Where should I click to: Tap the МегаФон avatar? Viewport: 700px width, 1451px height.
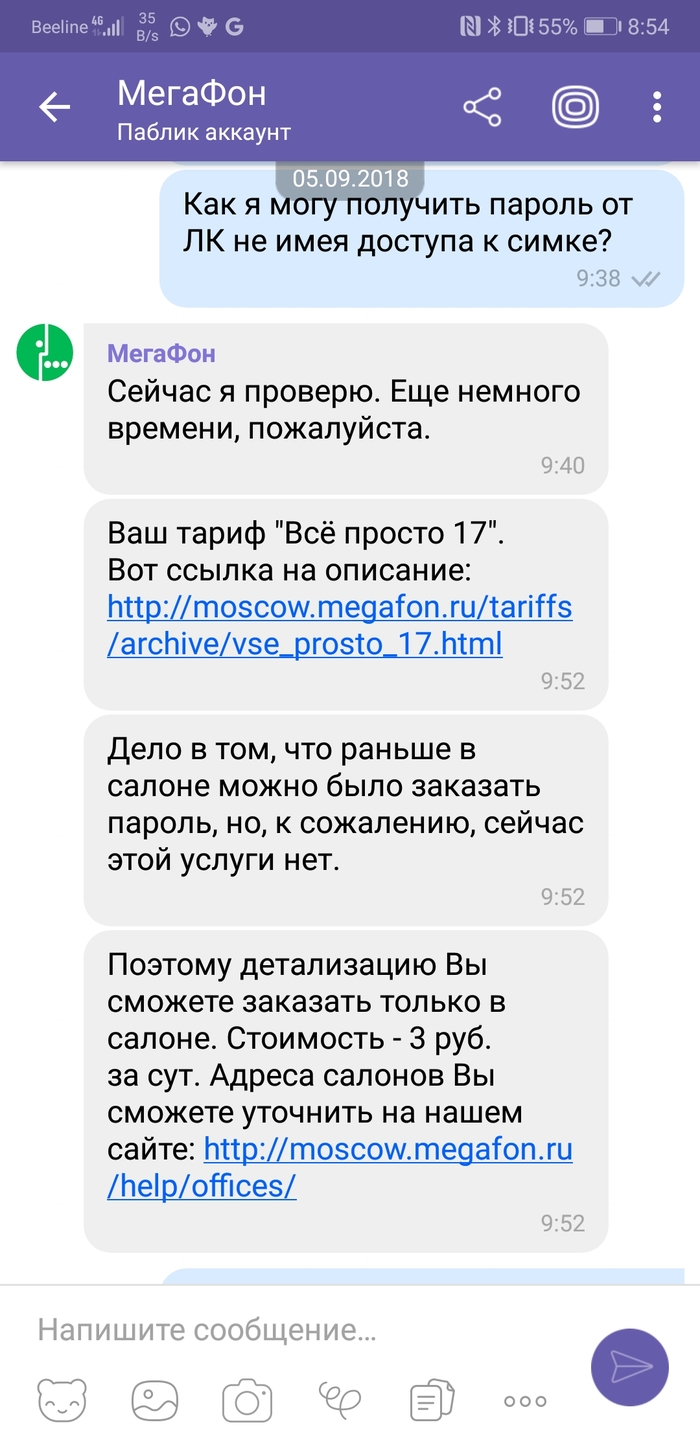[45, 353]
